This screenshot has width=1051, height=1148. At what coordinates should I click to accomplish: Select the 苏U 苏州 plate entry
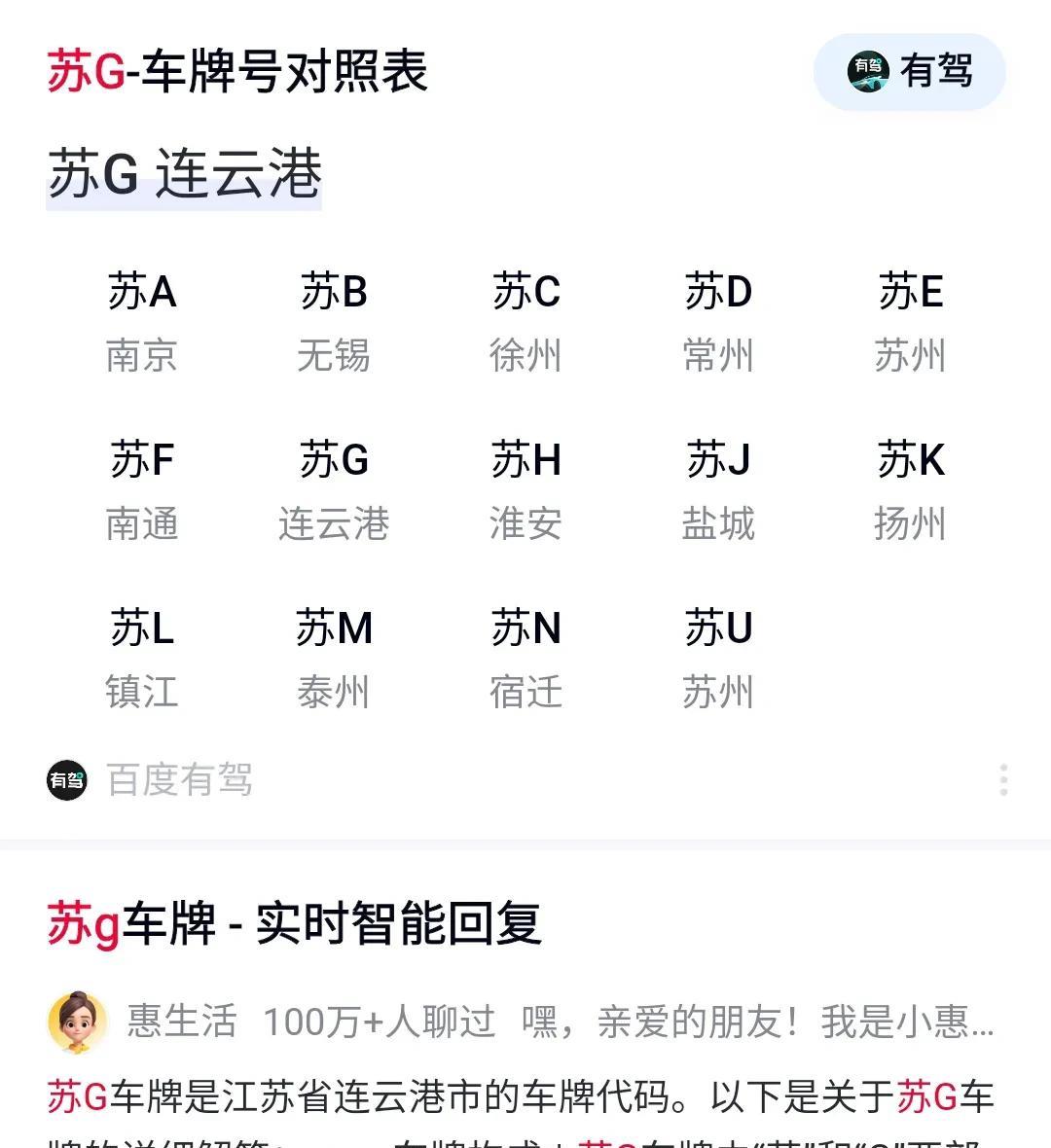pyautogui.click(x=718, y=659)
